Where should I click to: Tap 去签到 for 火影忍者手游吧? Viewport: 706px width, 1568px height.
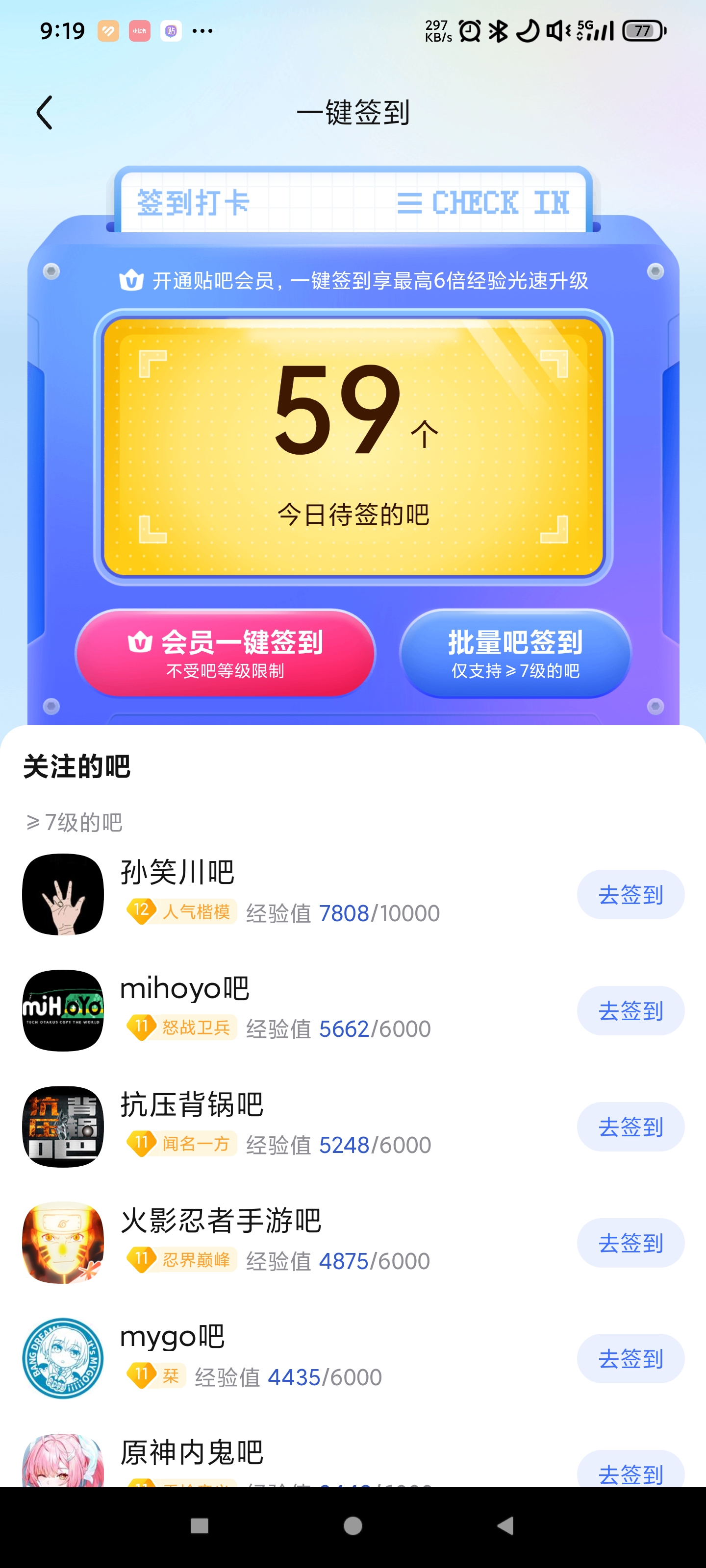click(630, 1243)
